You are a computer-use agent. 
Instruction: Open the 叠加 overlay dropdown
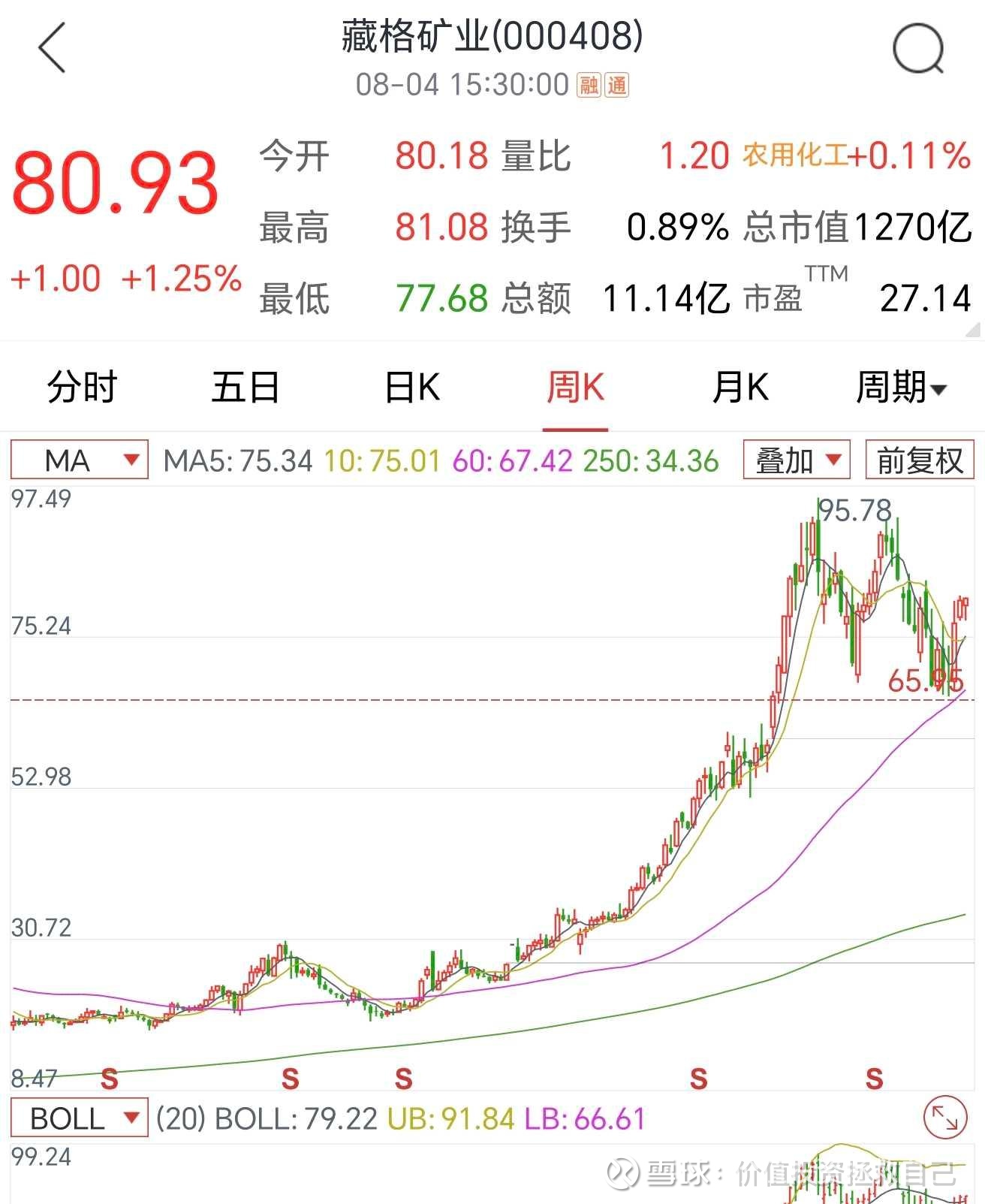(x=797, y=460)
